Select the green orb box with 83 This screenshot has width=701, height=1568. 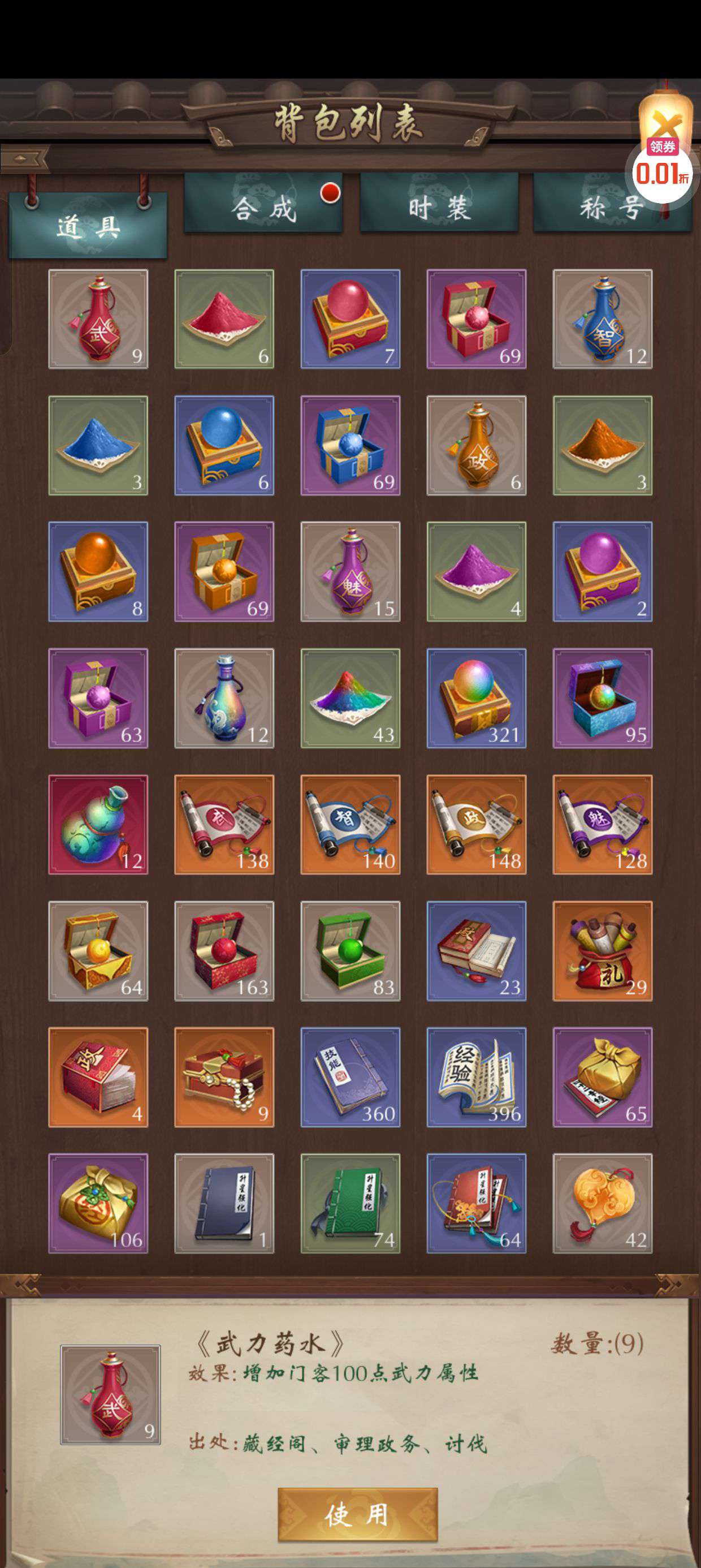350,950
